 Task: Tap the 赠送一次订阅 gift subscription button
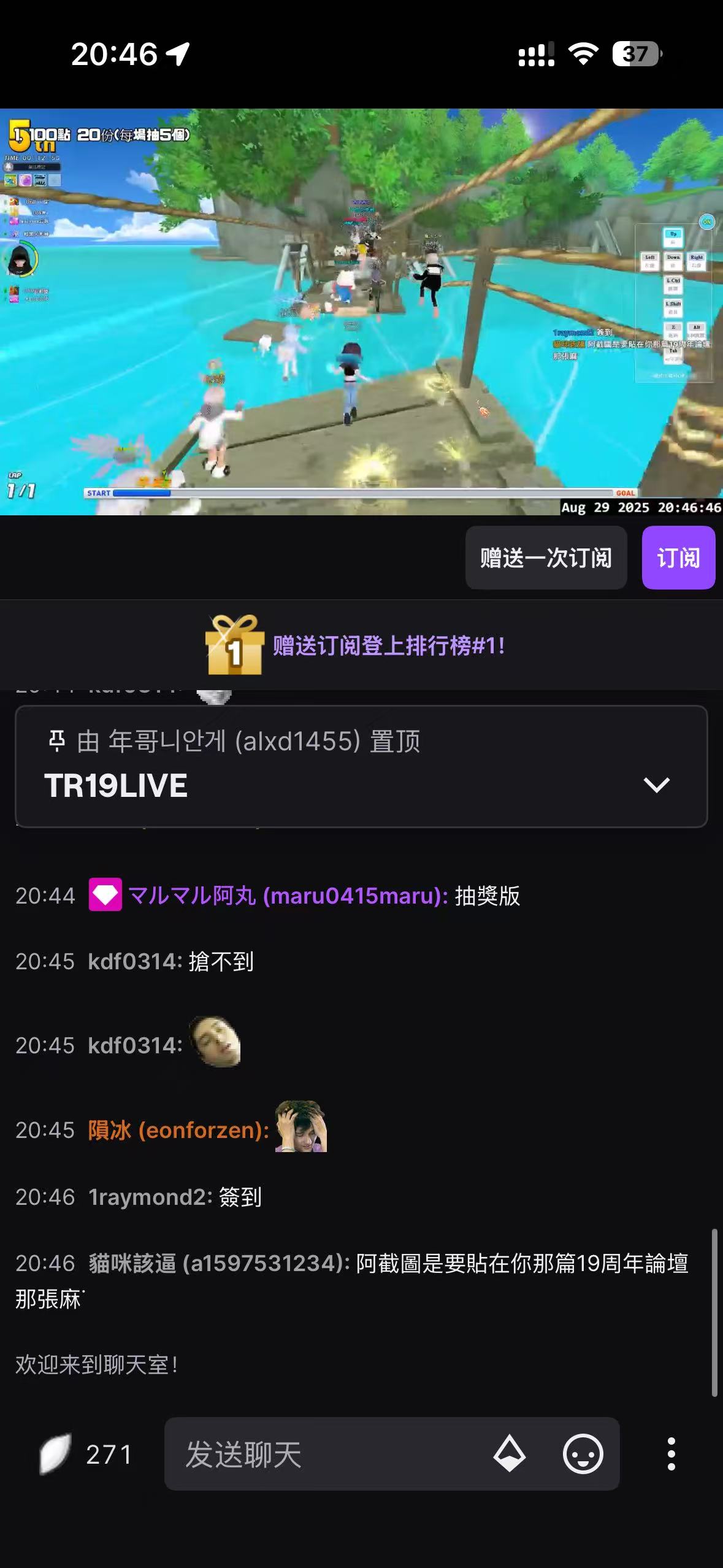(546, 558)
